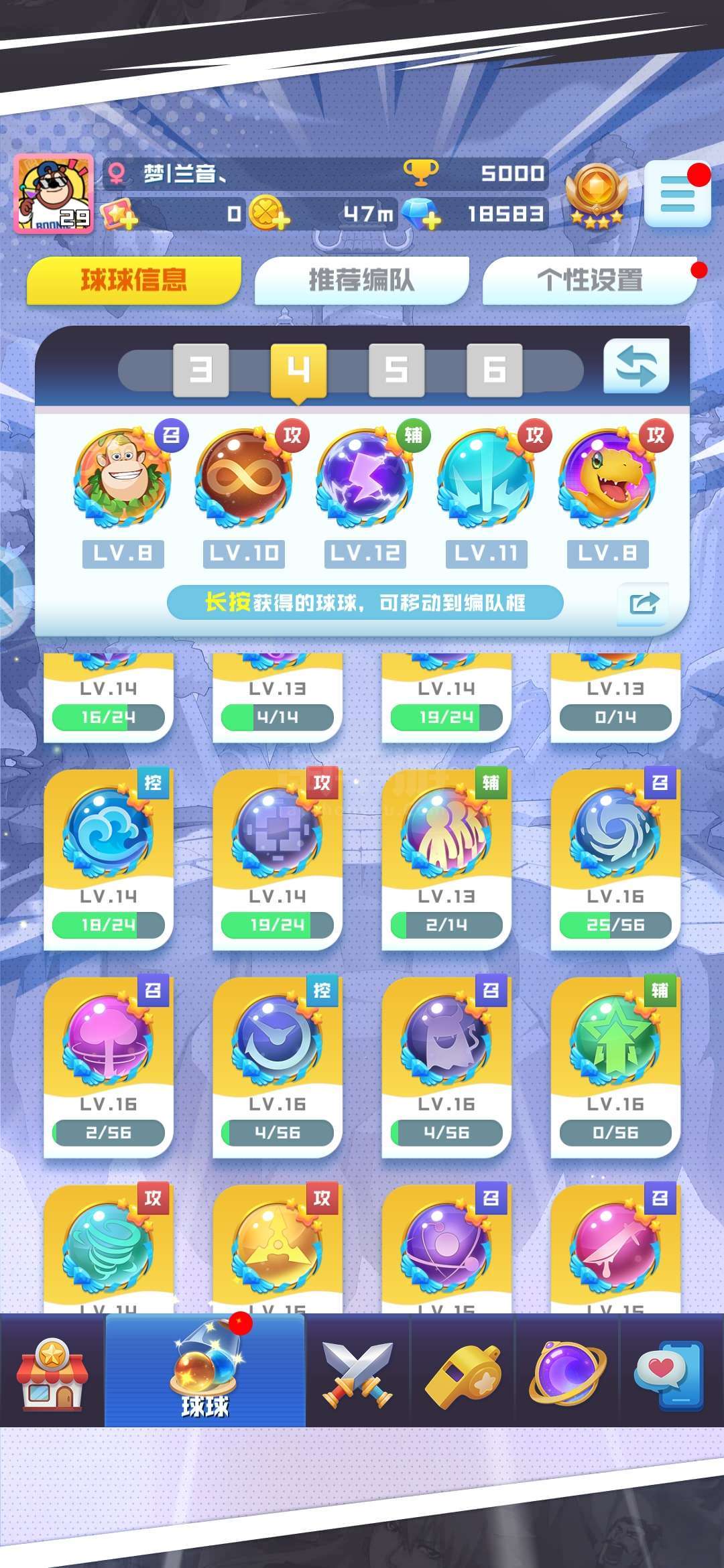The height and width of the screenshot is (1568, 724).
Task: Open the wave ball card with 18/24
Action: click(109, 859)
